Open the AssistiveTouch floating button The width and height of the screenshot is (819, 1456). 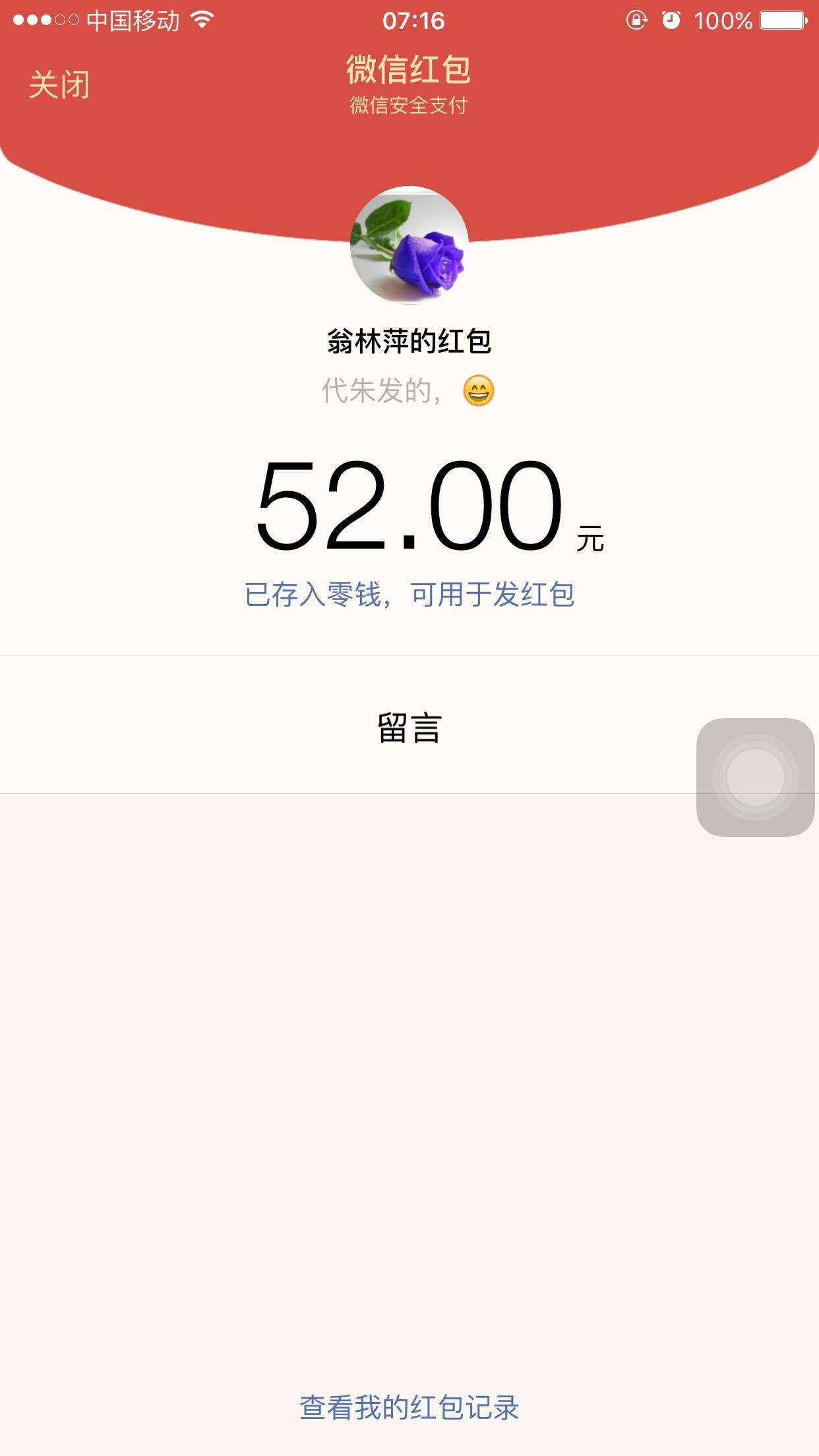[755, 777]
